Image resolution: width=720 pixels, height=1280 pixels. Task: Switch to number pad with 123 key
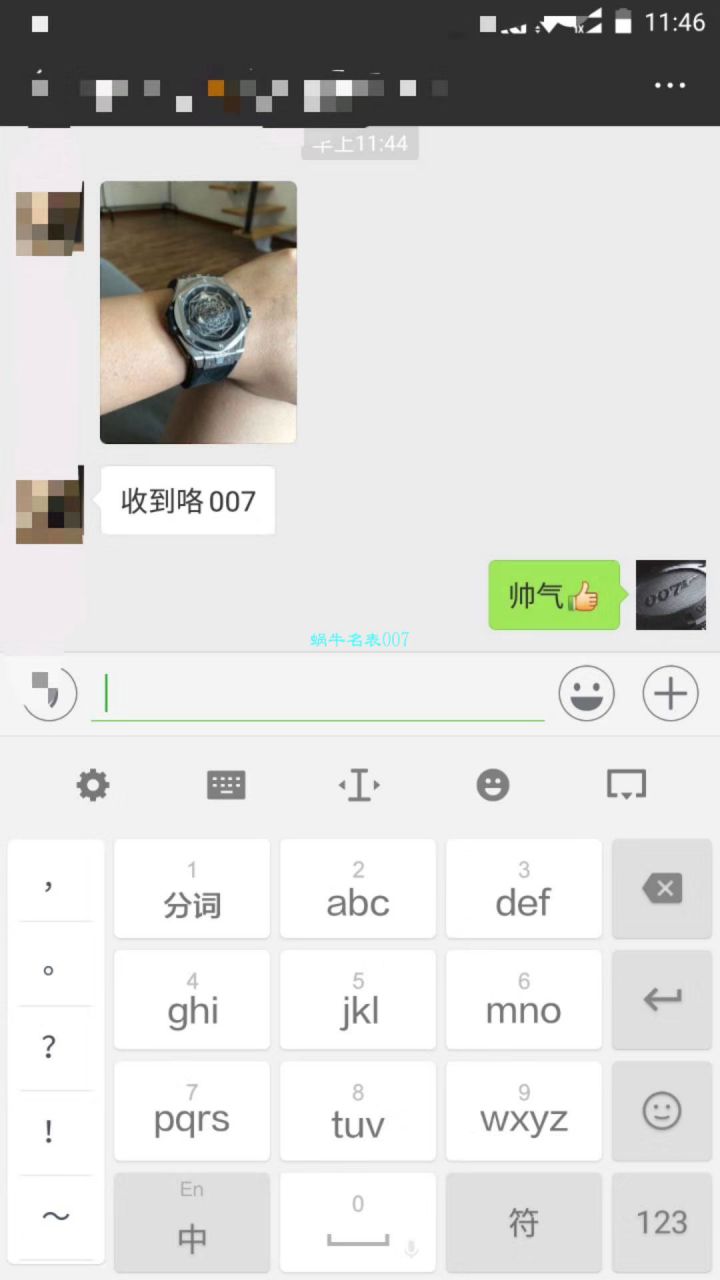[x=662, y=1223]
